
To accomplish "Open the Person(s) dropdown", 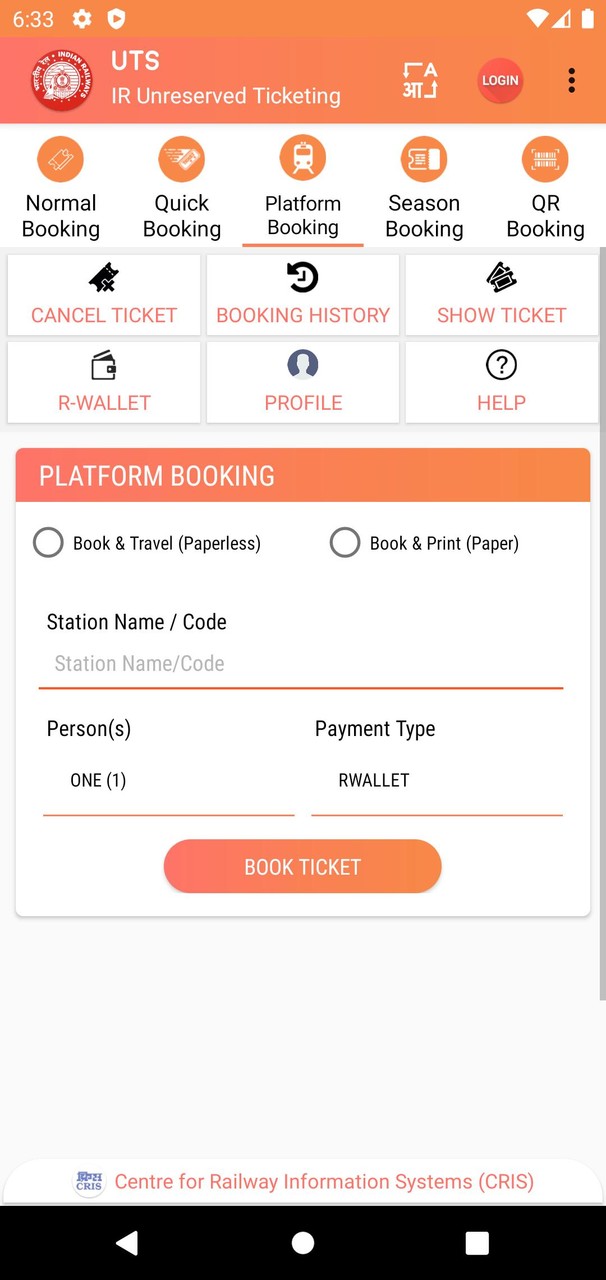I will click(168, 781).
